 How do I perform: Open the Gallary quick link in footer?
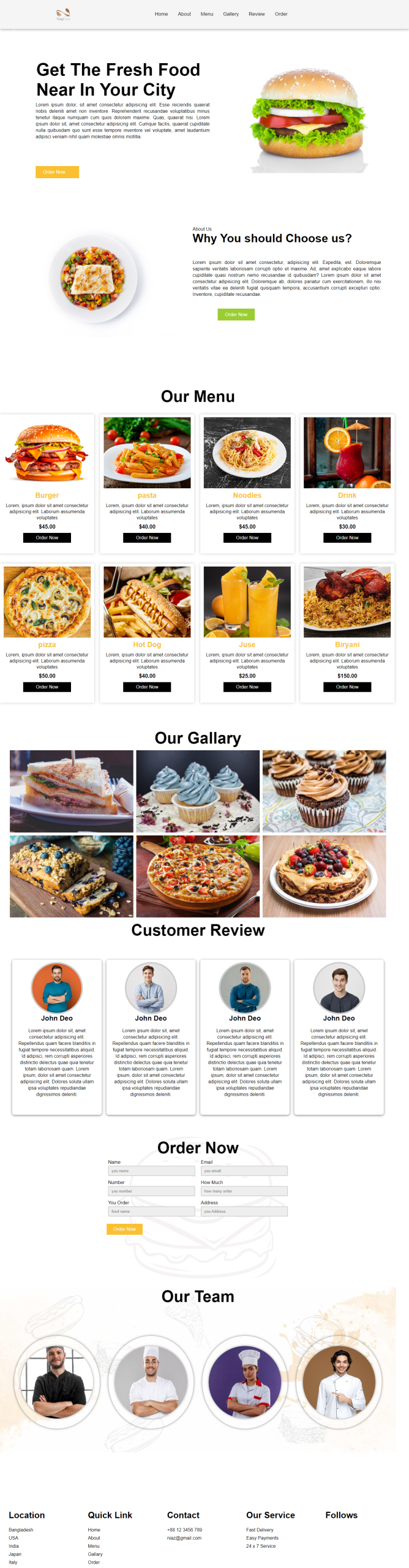point(95,1554)
